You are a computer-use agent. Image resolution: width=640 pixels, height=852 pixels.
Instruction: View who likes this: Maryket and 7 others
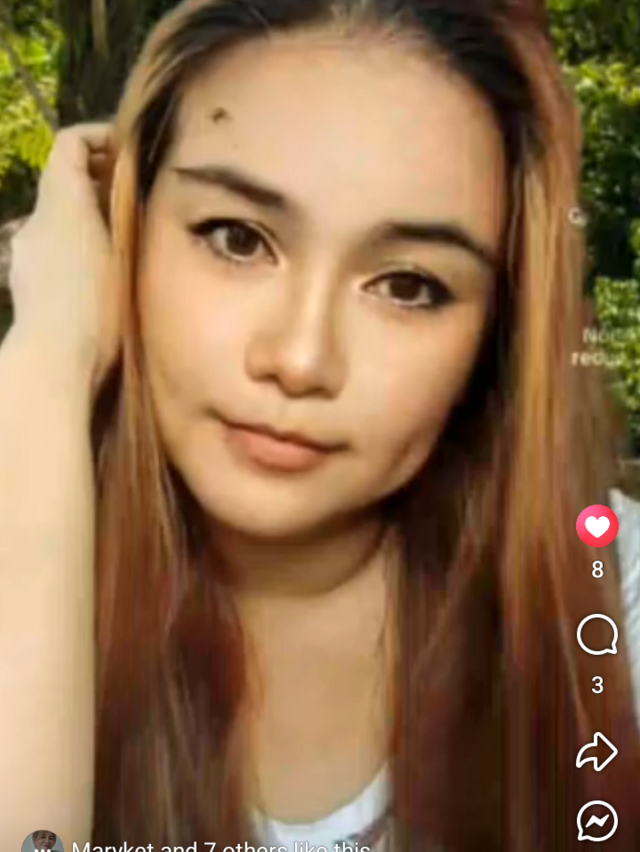point(222,846)
